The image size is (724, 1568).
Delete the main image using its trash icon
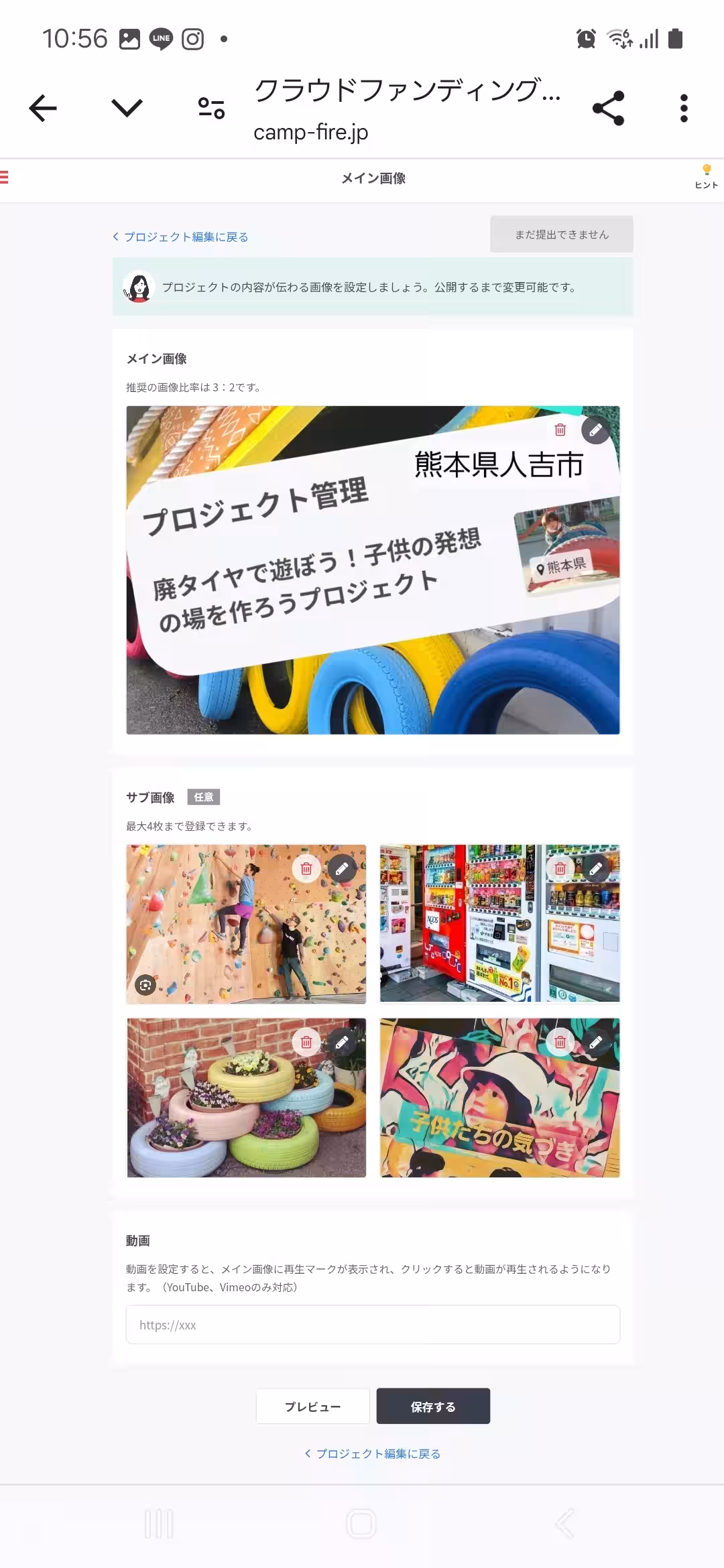coord(560,429)
